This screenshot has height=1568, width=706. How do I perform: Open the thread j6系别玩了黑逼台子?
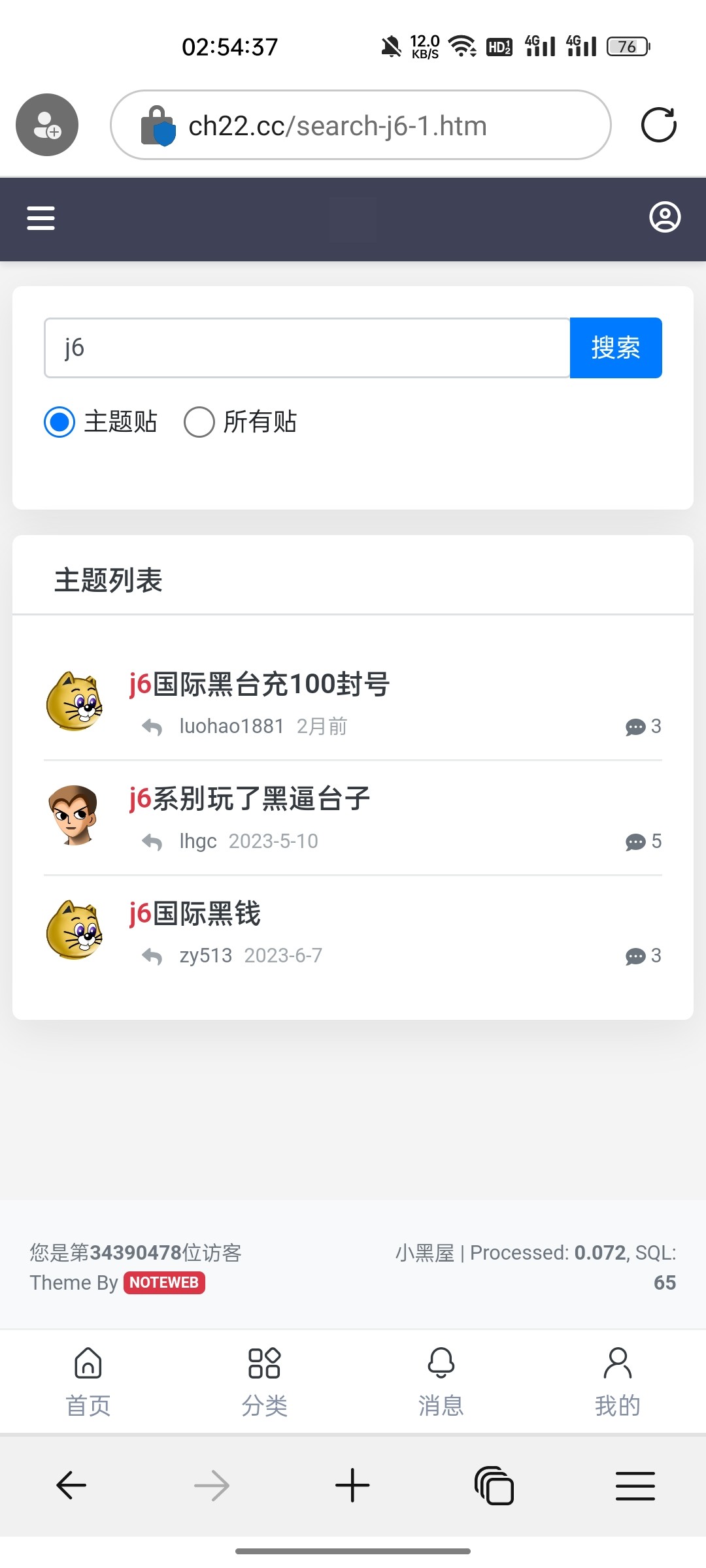click(x=250, y=799)
